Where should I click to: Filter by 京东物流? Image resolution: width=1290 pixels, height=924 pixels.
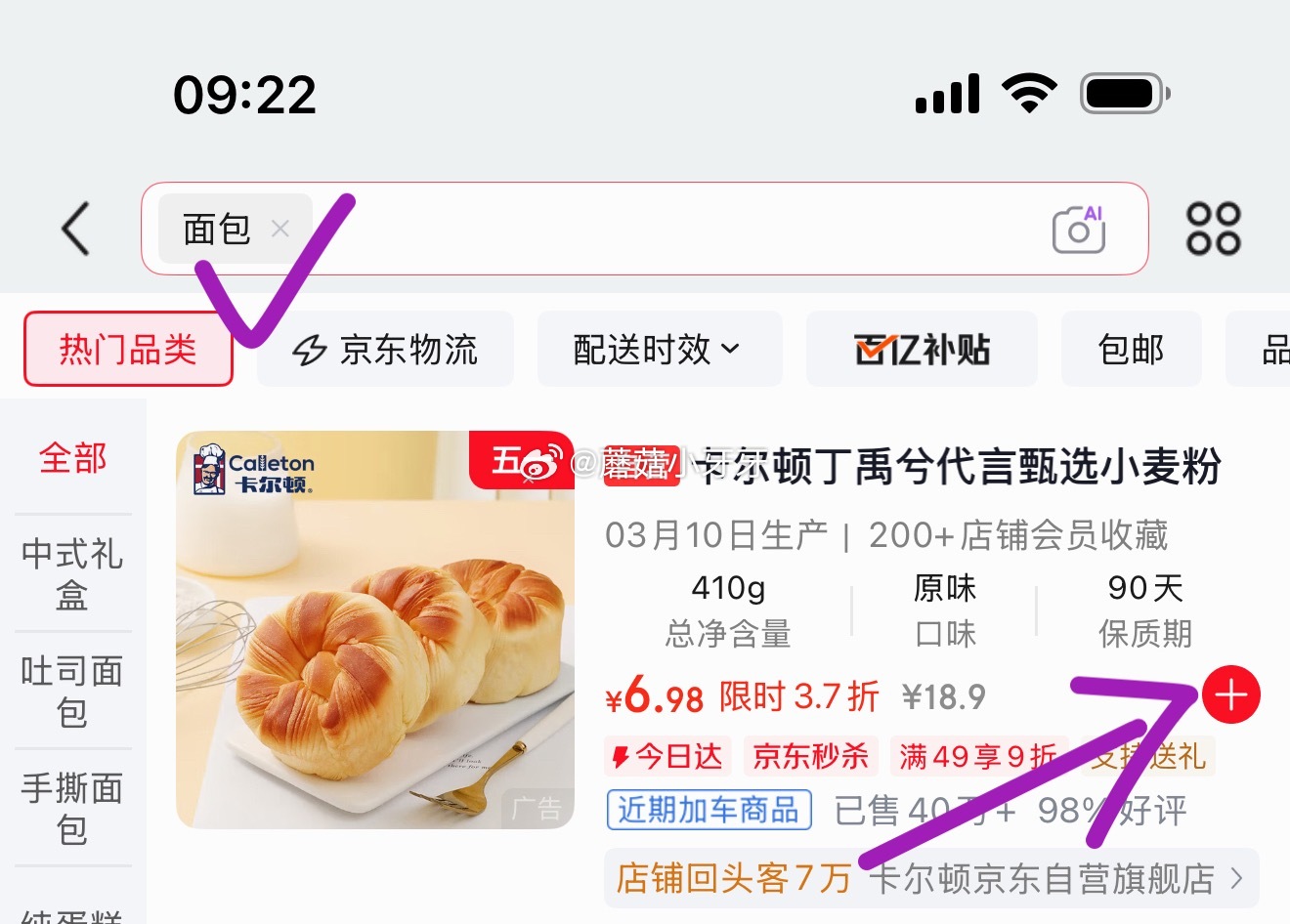click(x=385, y=349)
